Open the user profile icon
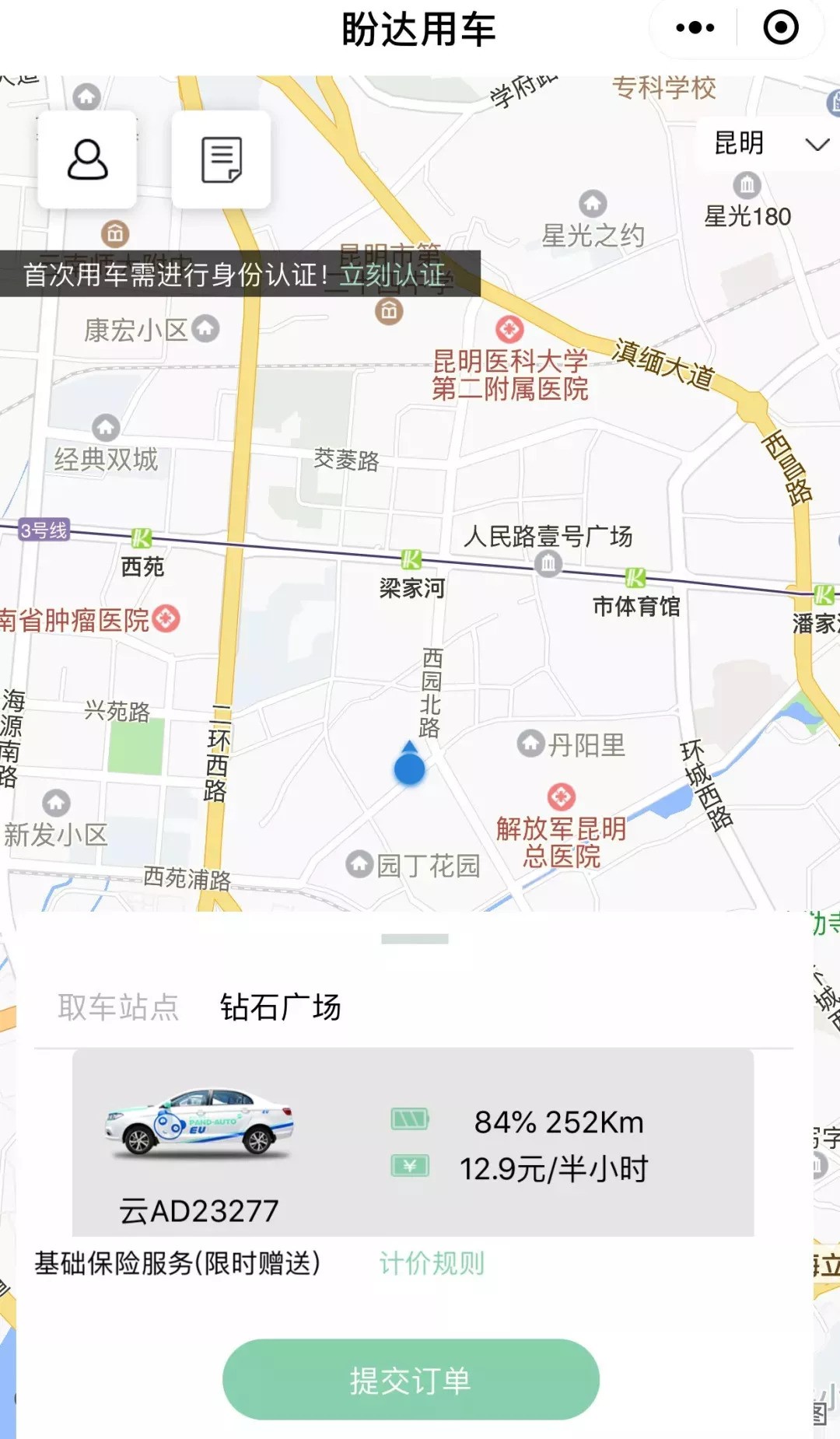This screenshot has height=1439, width=840. click(87, 159)
